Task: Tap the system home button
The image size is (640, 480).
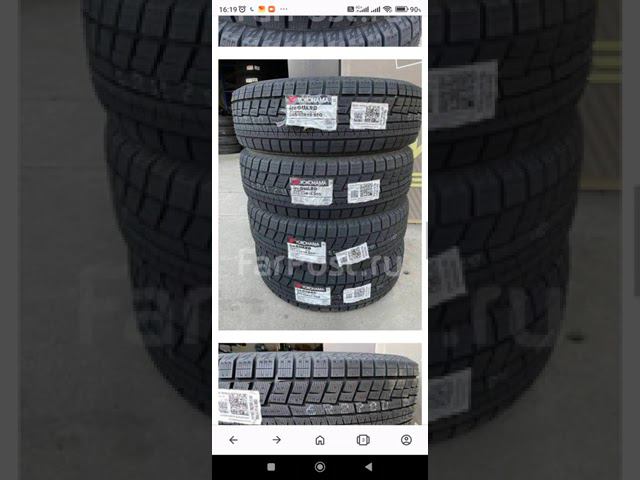Action: [320, 467]
